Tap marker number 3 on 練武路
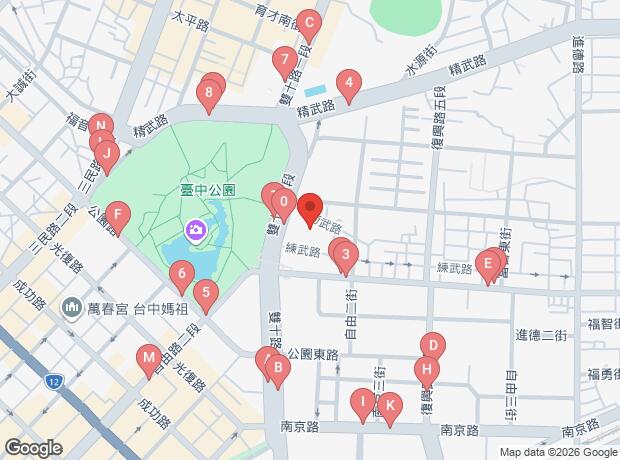The image size is (620, 460). [345, 256]
